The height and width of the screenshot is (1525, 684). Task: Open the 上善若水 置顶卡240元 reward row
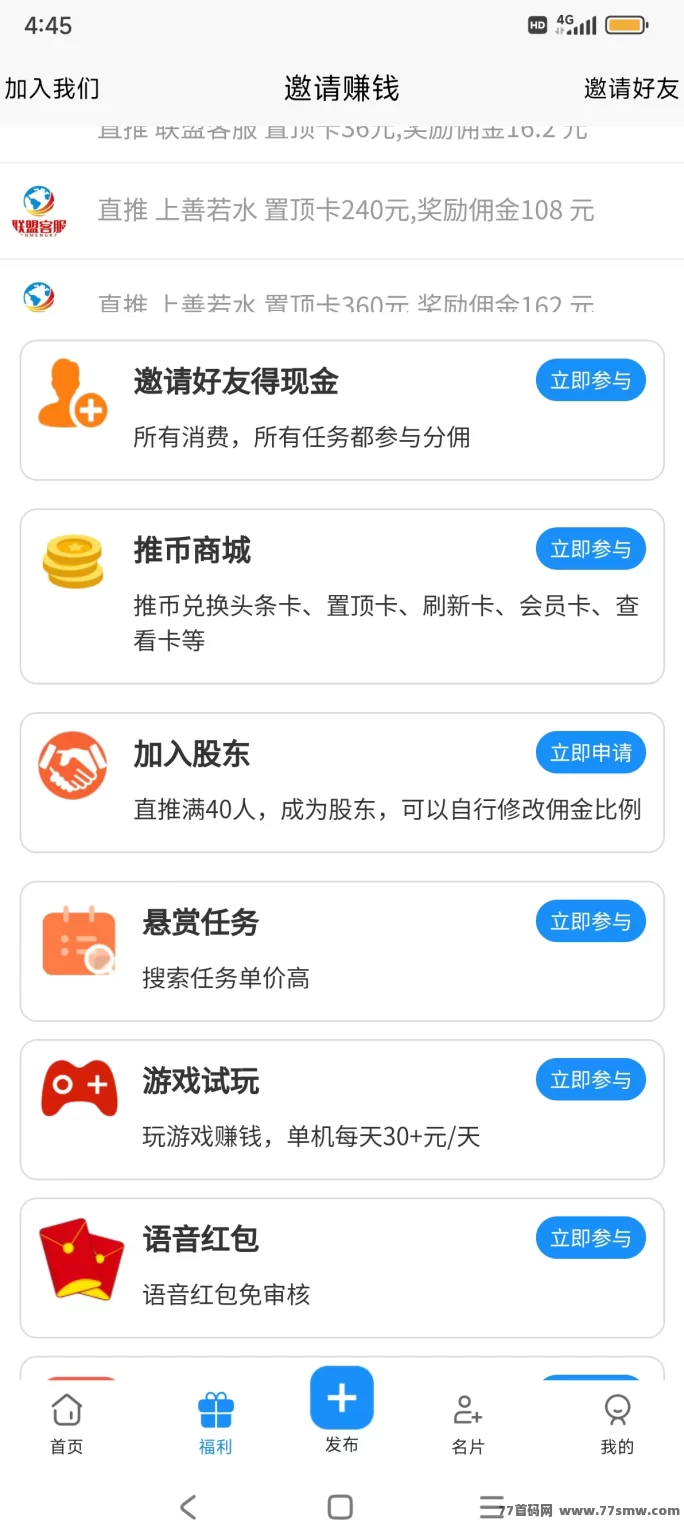(342, 211)
